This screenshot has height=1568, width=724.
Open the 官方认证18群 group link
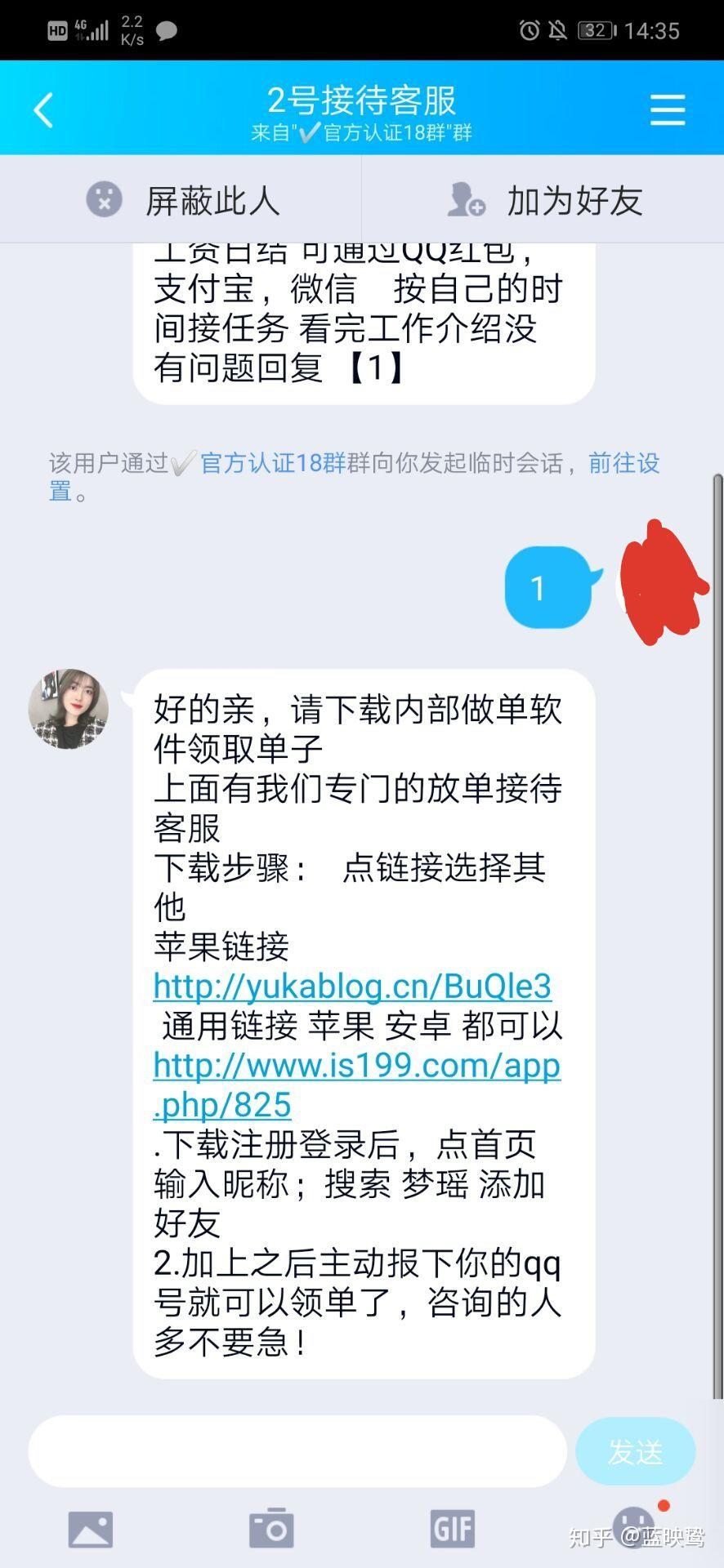[274, 464]
